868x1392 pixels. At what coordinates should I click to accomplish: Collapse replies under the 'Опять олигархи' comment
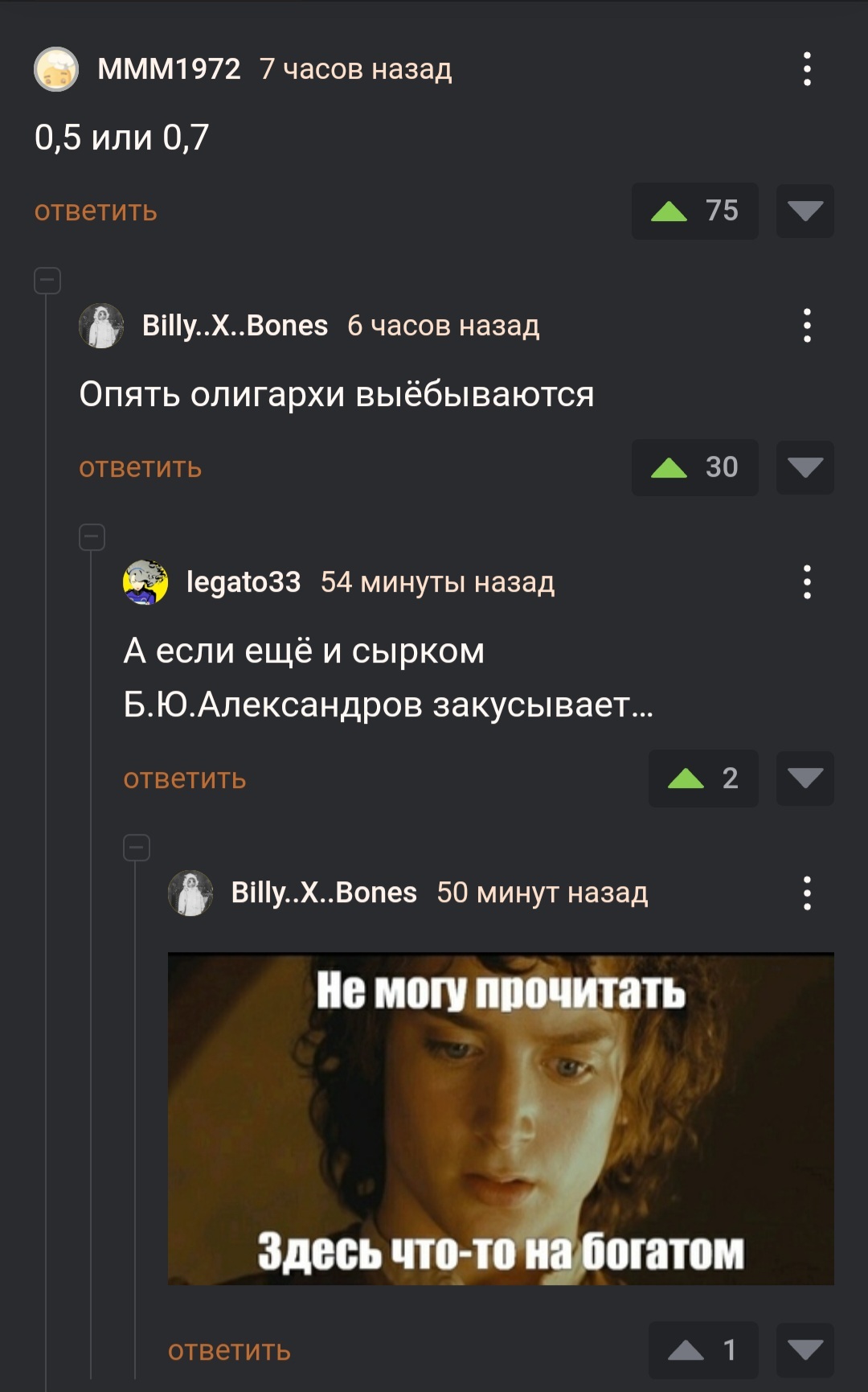click(92, 537)
